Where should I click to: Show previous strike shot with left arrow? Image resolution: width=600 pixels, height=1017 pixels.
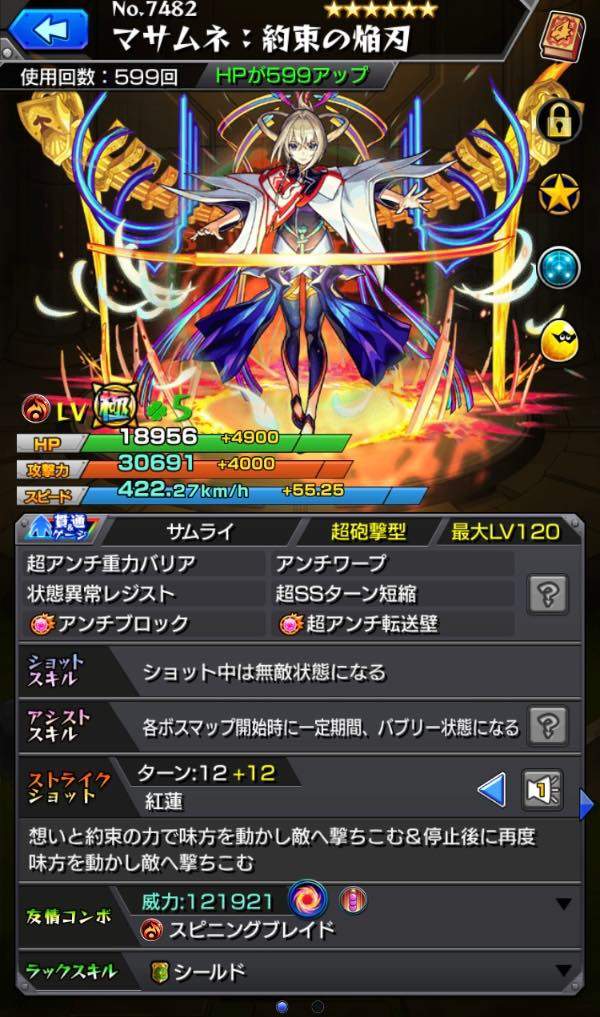click(491, 791)
